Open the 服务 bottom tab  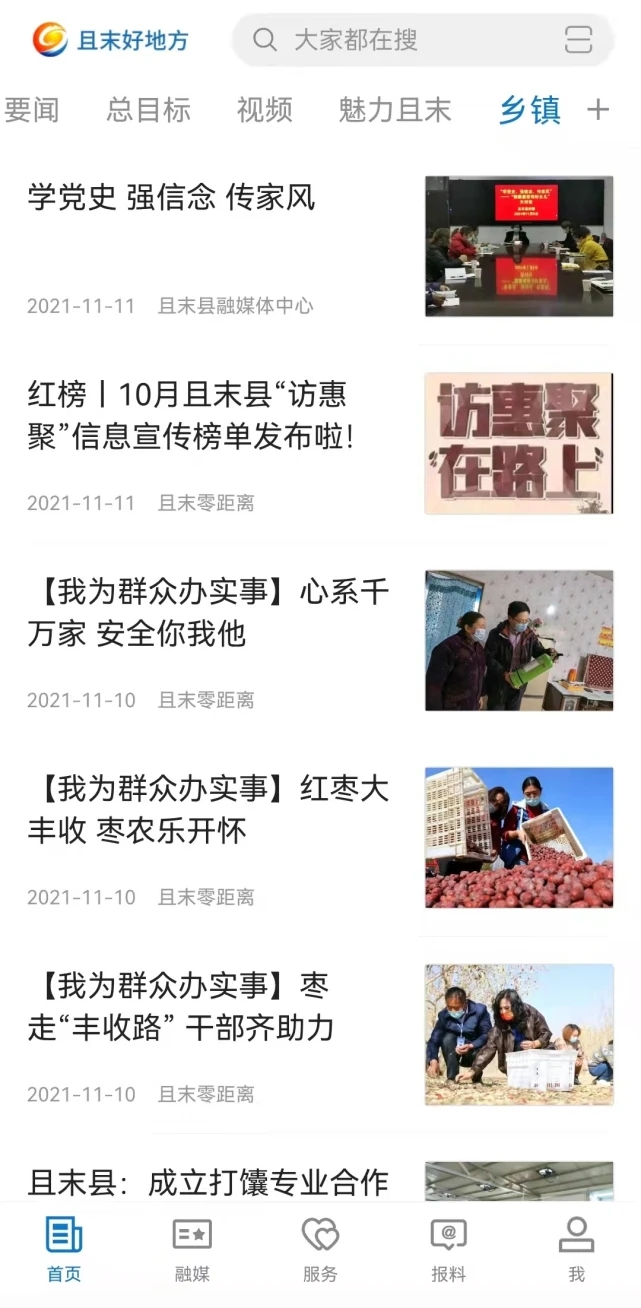(x=320, y=1250)
